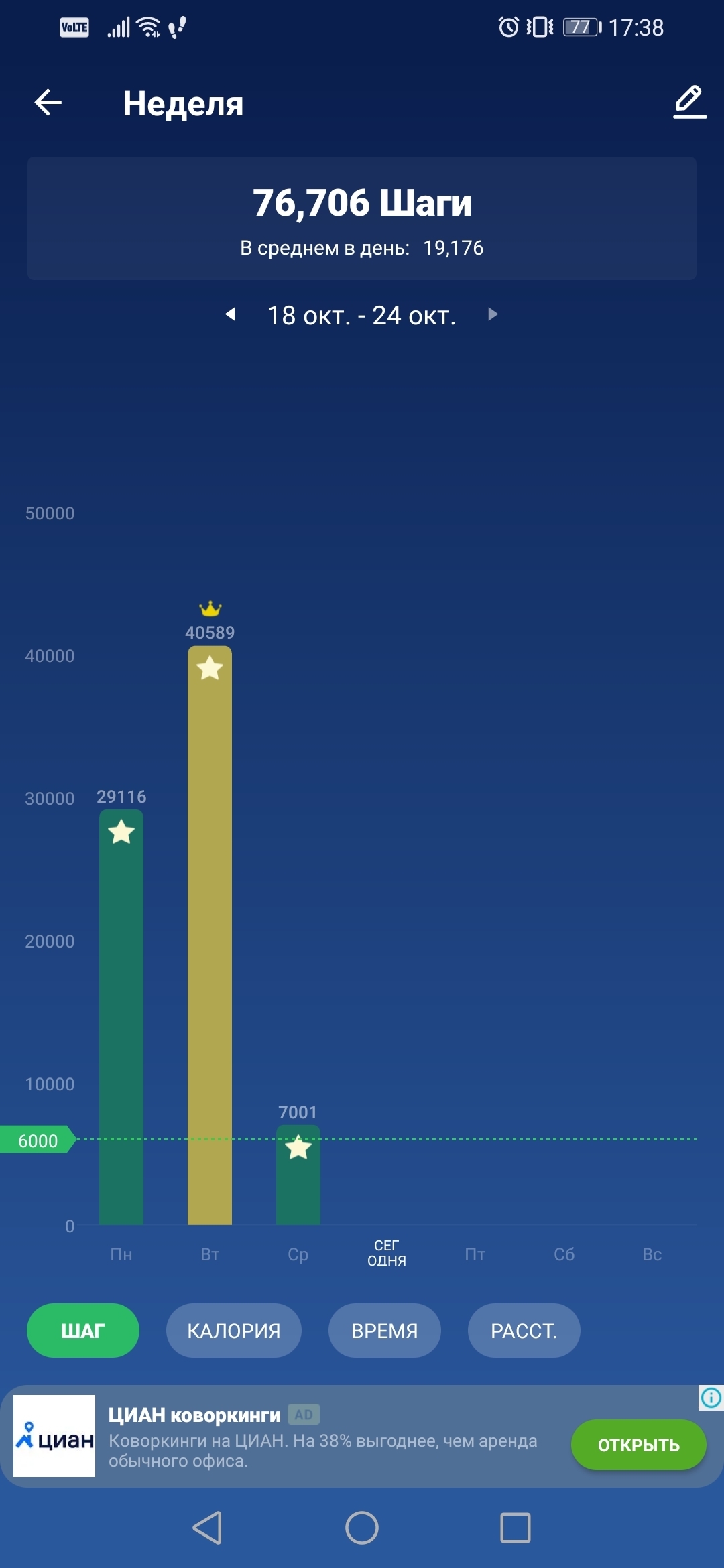
Task: Switch to the ВРЕМЯ tab
Action: pos(384,1330)
